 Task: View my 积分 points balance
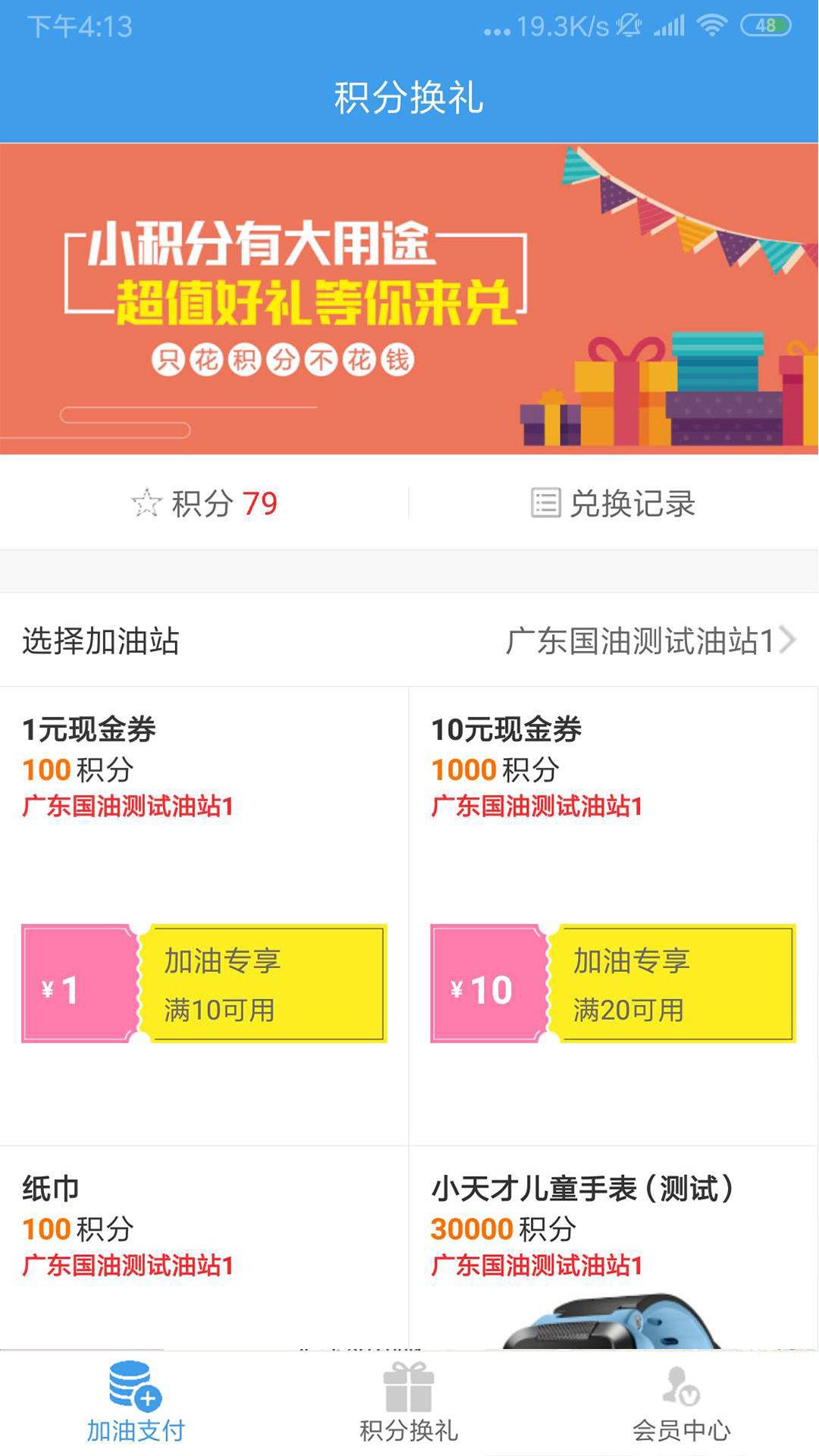click(205, 503)
